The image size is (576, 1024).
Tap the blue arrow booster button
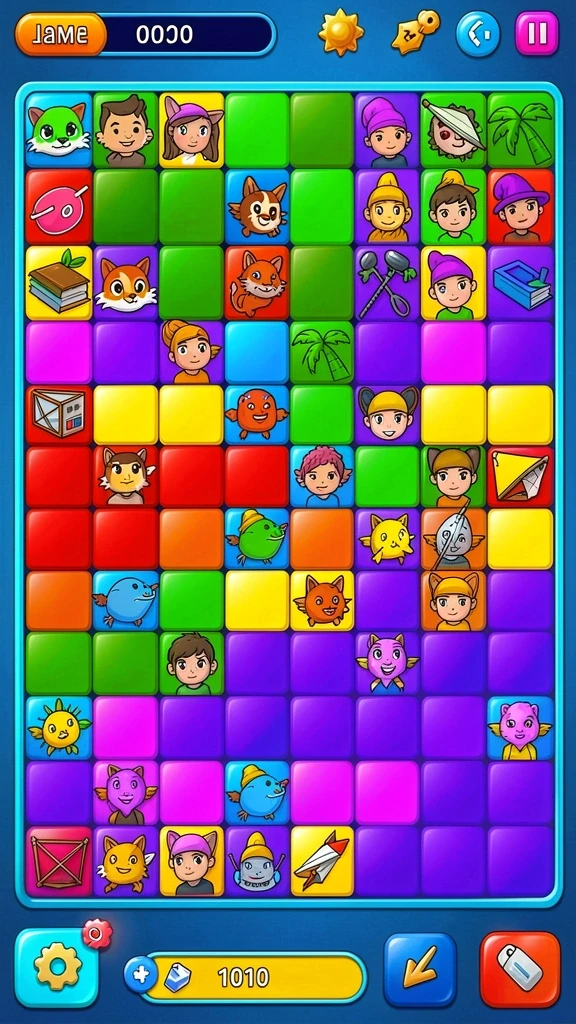(419, 969)
